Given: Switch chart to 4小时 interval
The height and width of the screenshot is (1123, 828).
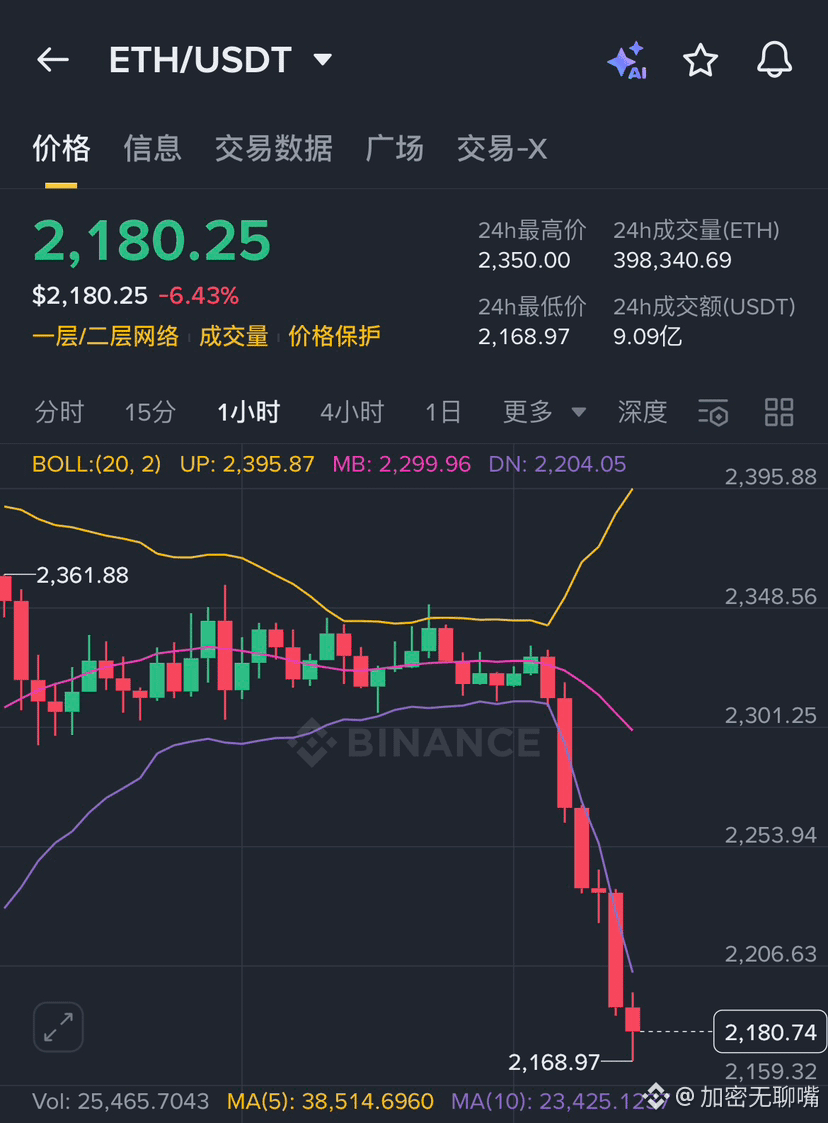Looking at the screenshot, I should [352, 411].
